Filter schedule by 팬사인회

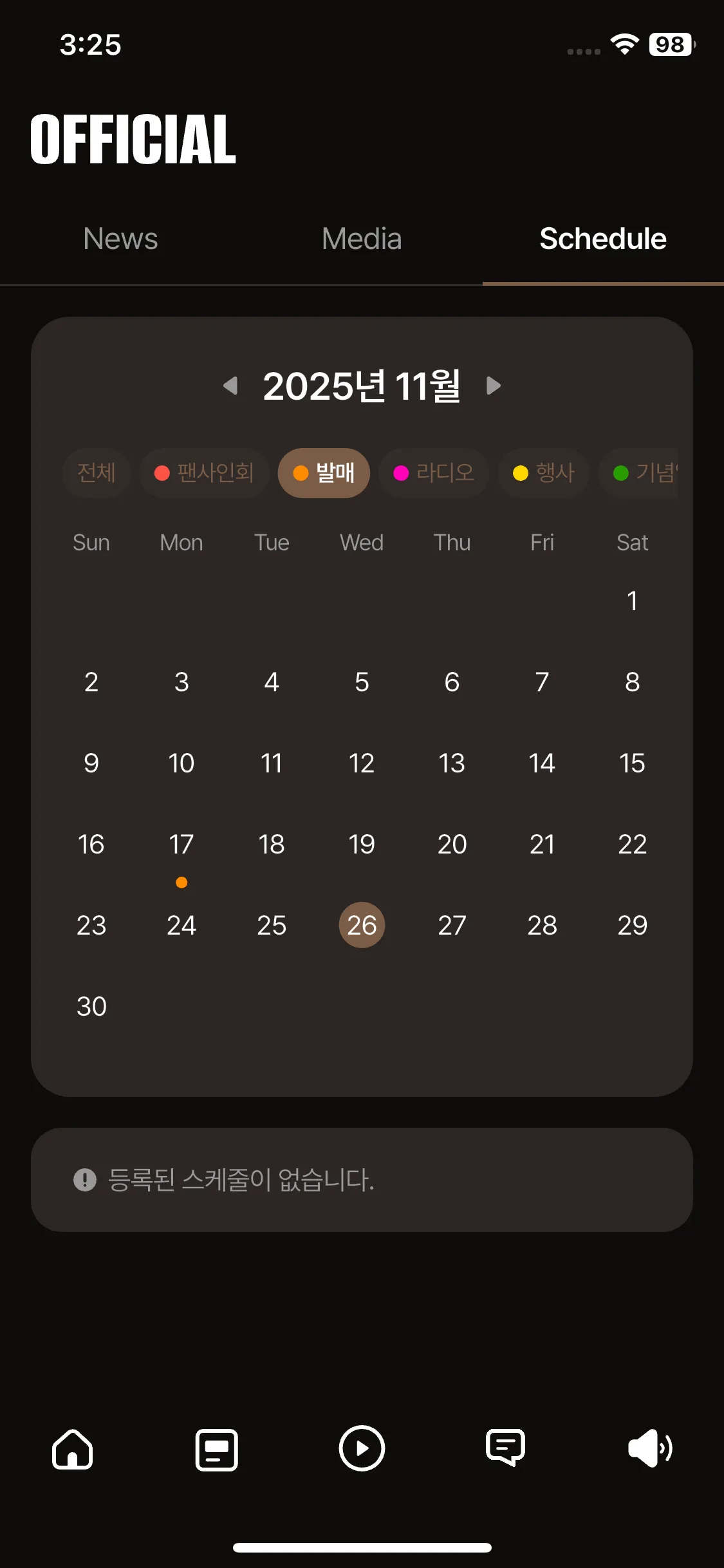[x=205, y=472]
